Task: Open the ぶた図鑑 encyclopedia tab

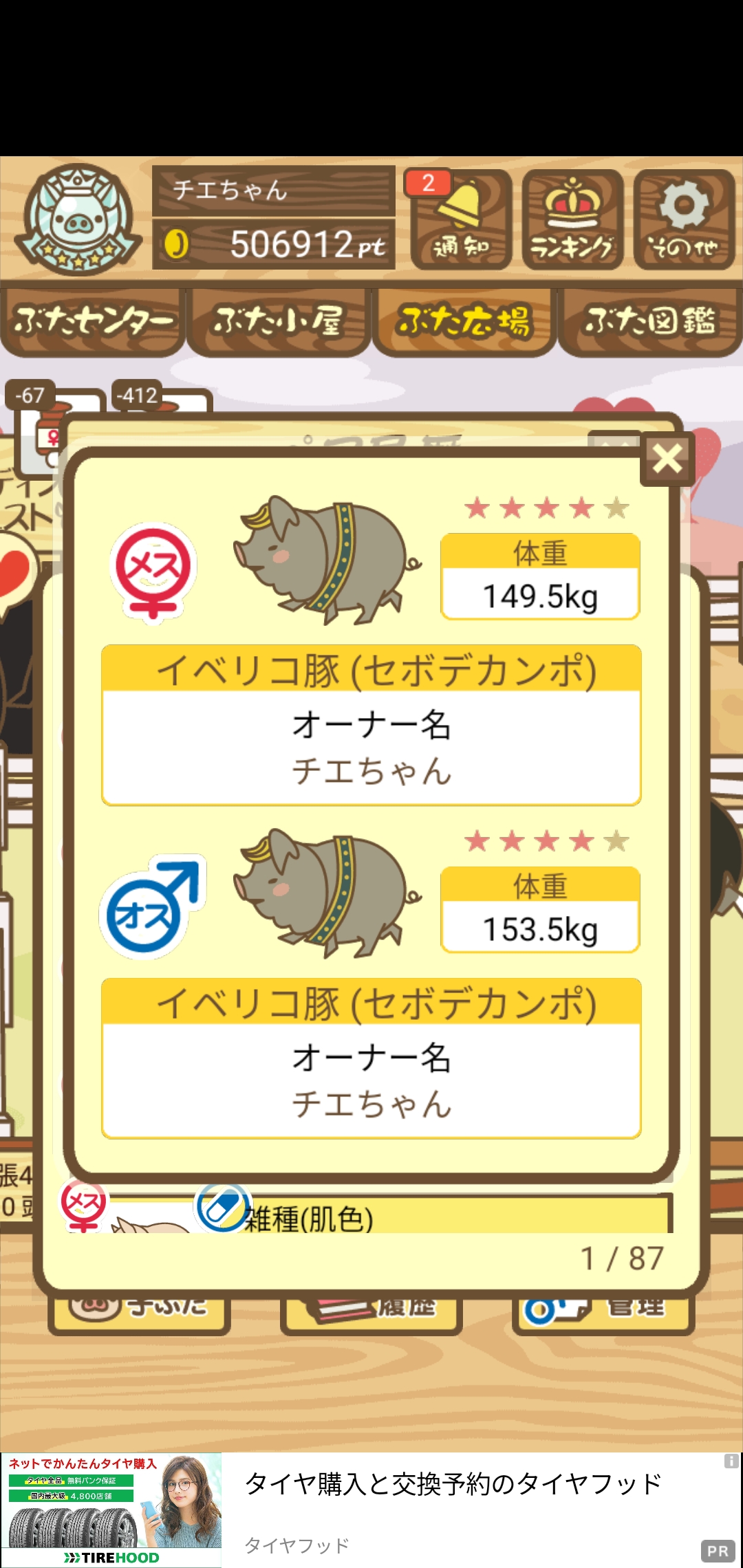Action: click(650, 322)
